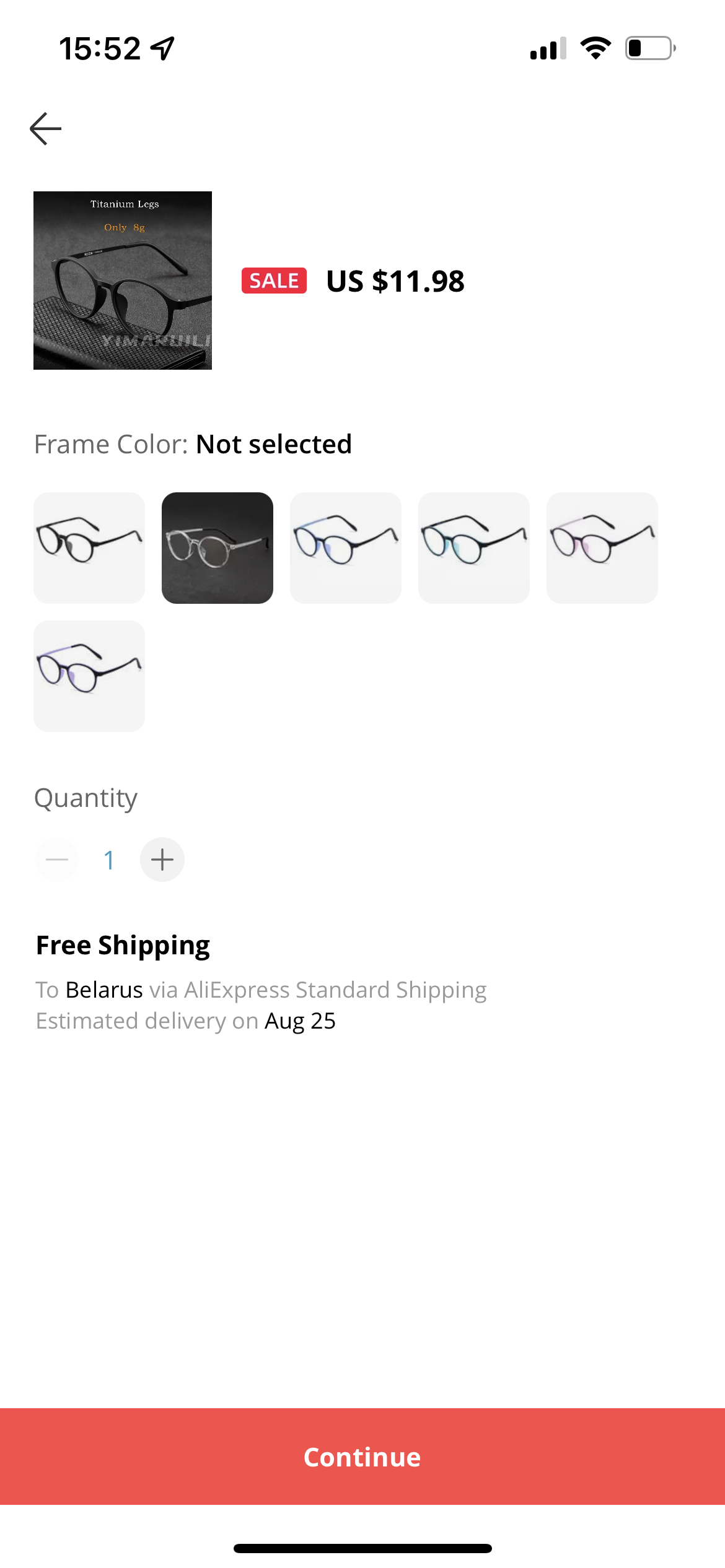
Task: Increase quantity with the plus button
Action: pyautogui.click(x=162, y=860)
